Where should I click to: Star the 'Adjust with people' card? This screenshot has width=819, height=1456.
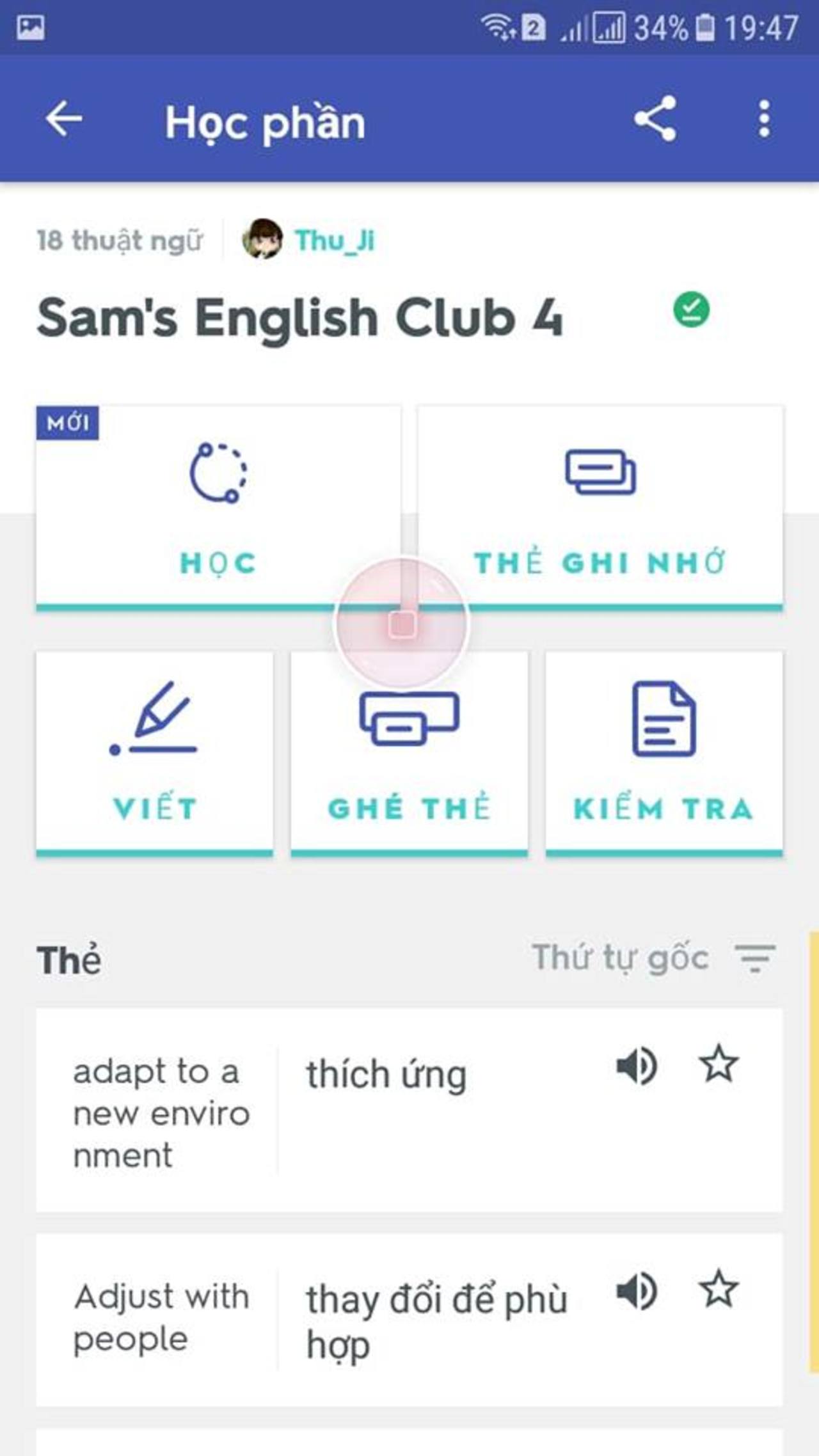(718, 1290)
